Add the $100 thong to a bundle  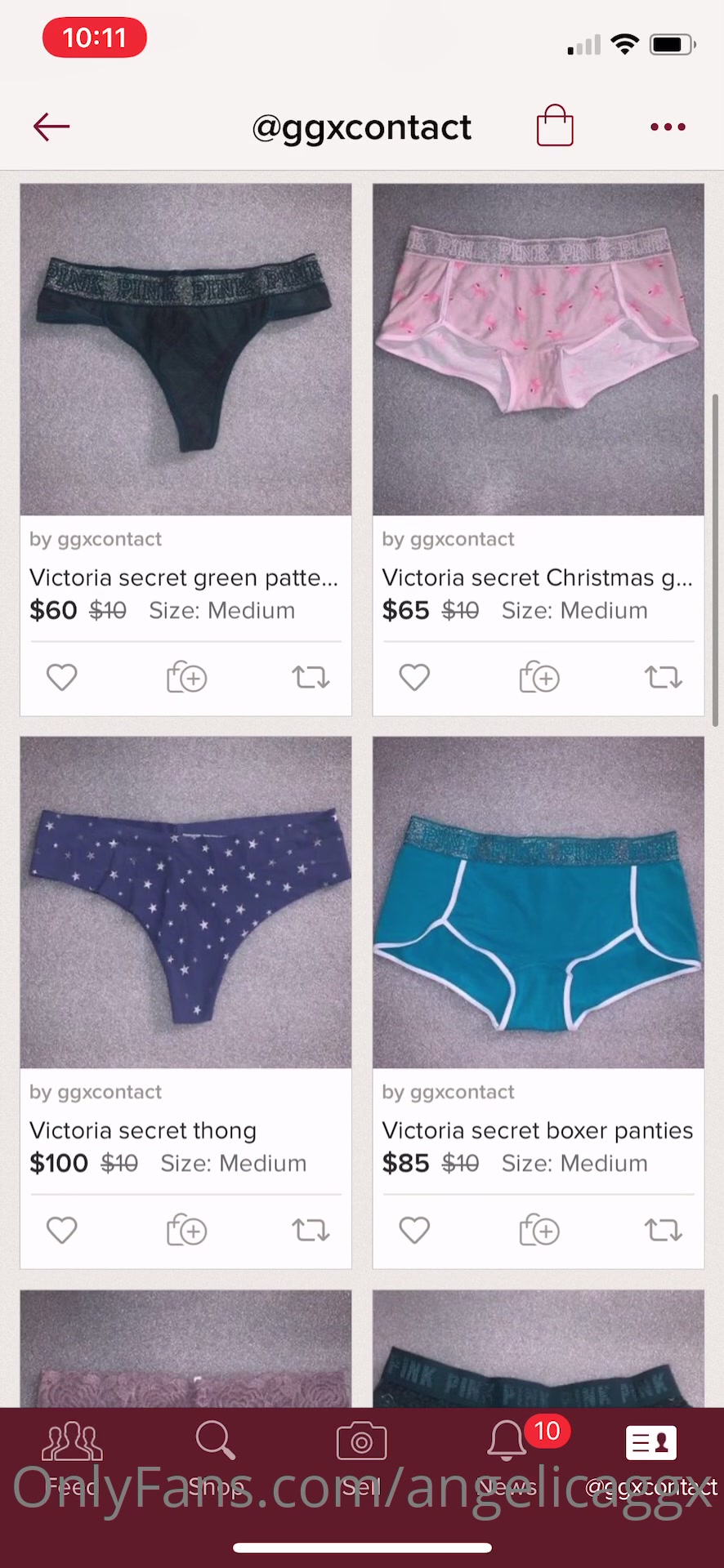[186, 1230]
